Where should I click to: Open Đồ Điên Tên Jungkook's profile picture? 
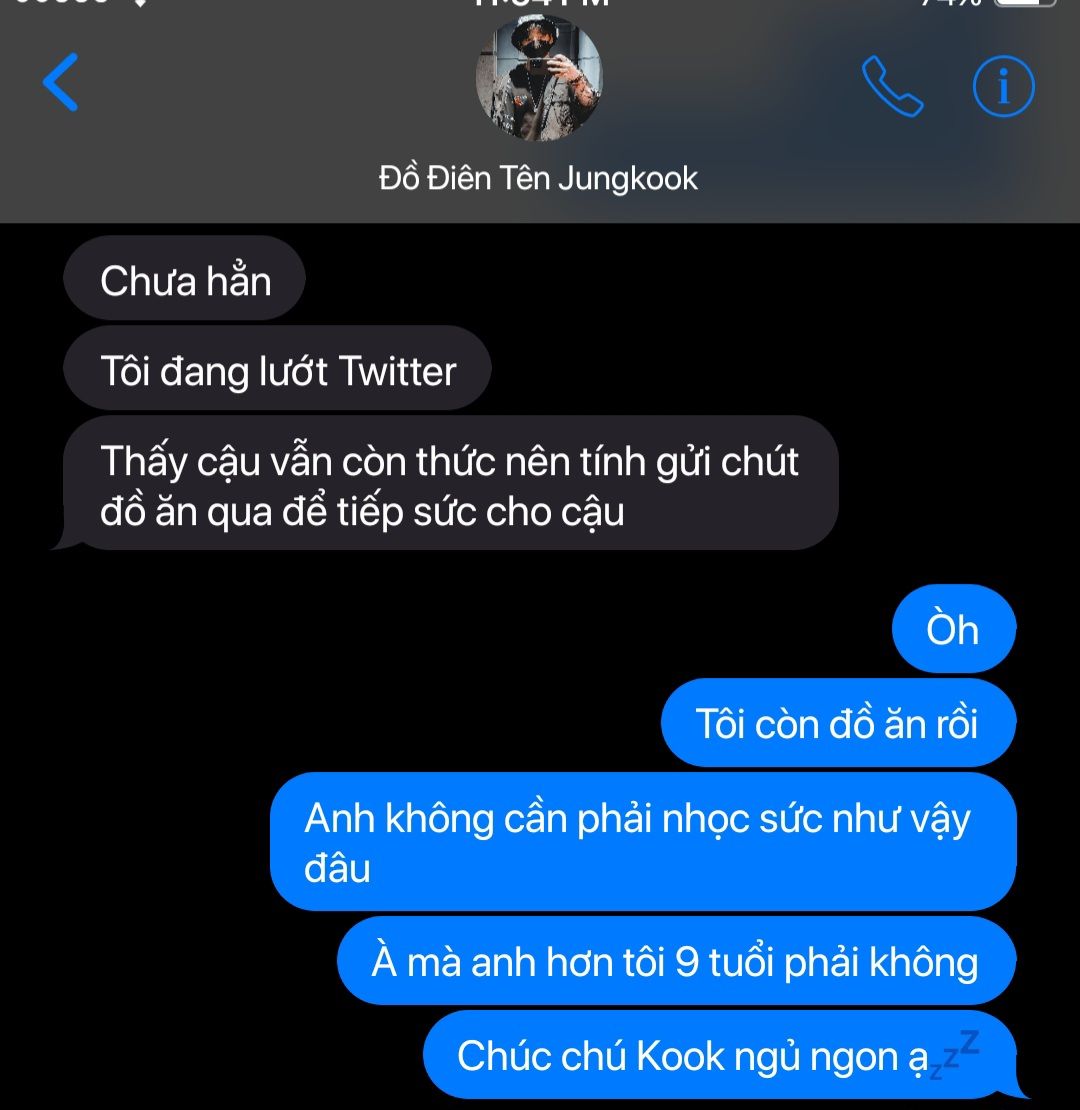coord(539,80)
